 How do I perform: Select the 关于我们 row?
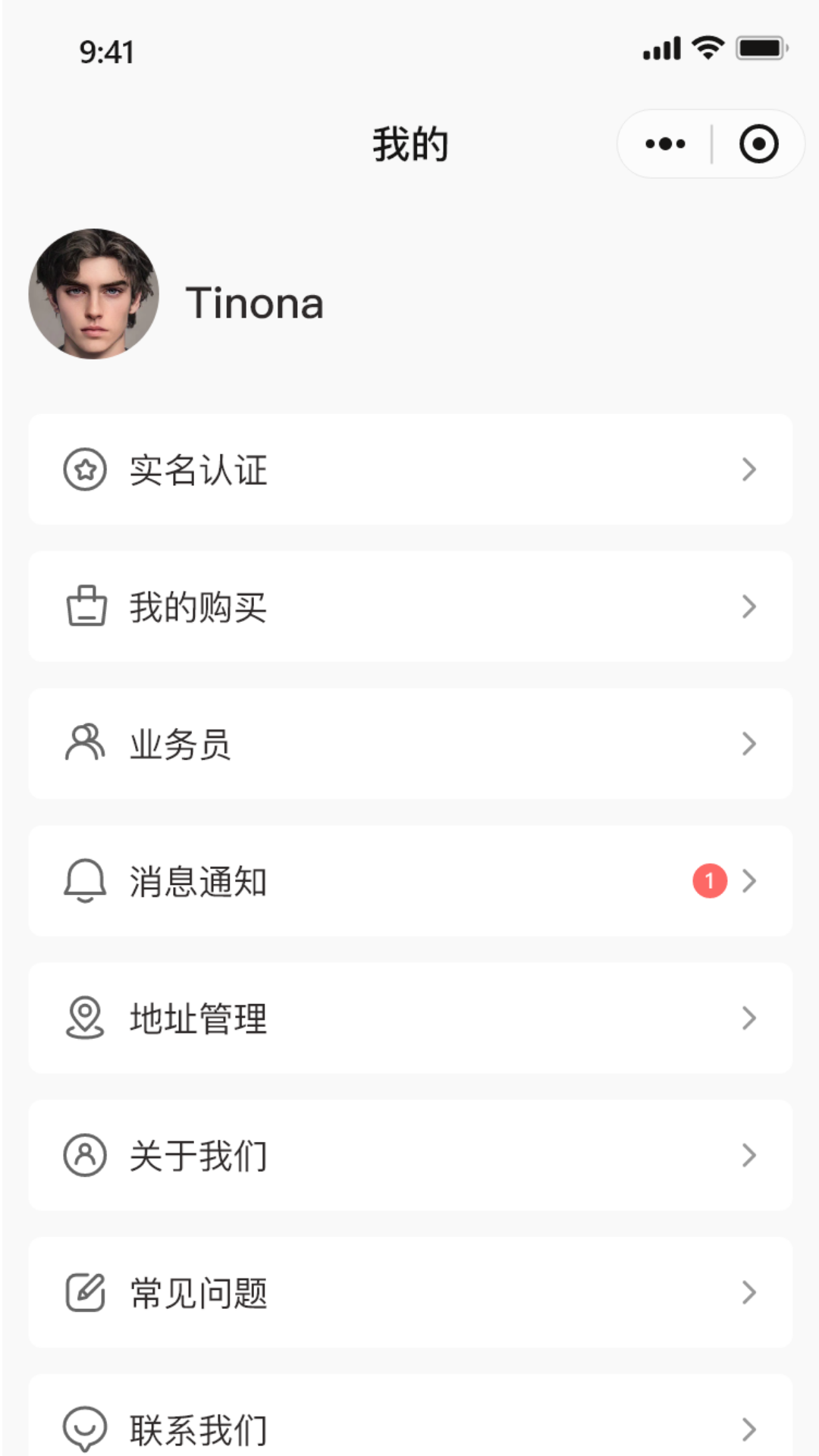(410, 1156)
